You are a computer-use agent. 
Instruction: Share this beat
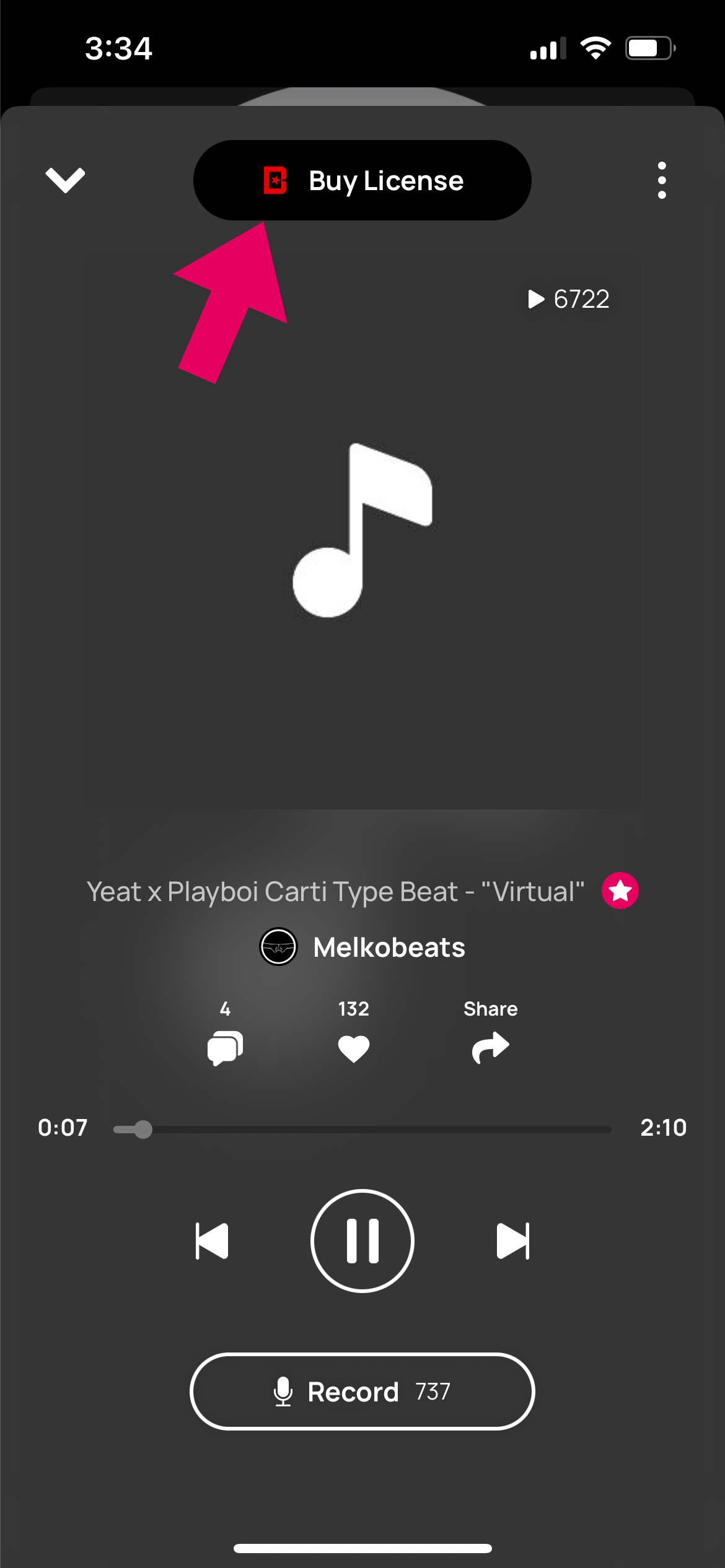click(490, 1047)
